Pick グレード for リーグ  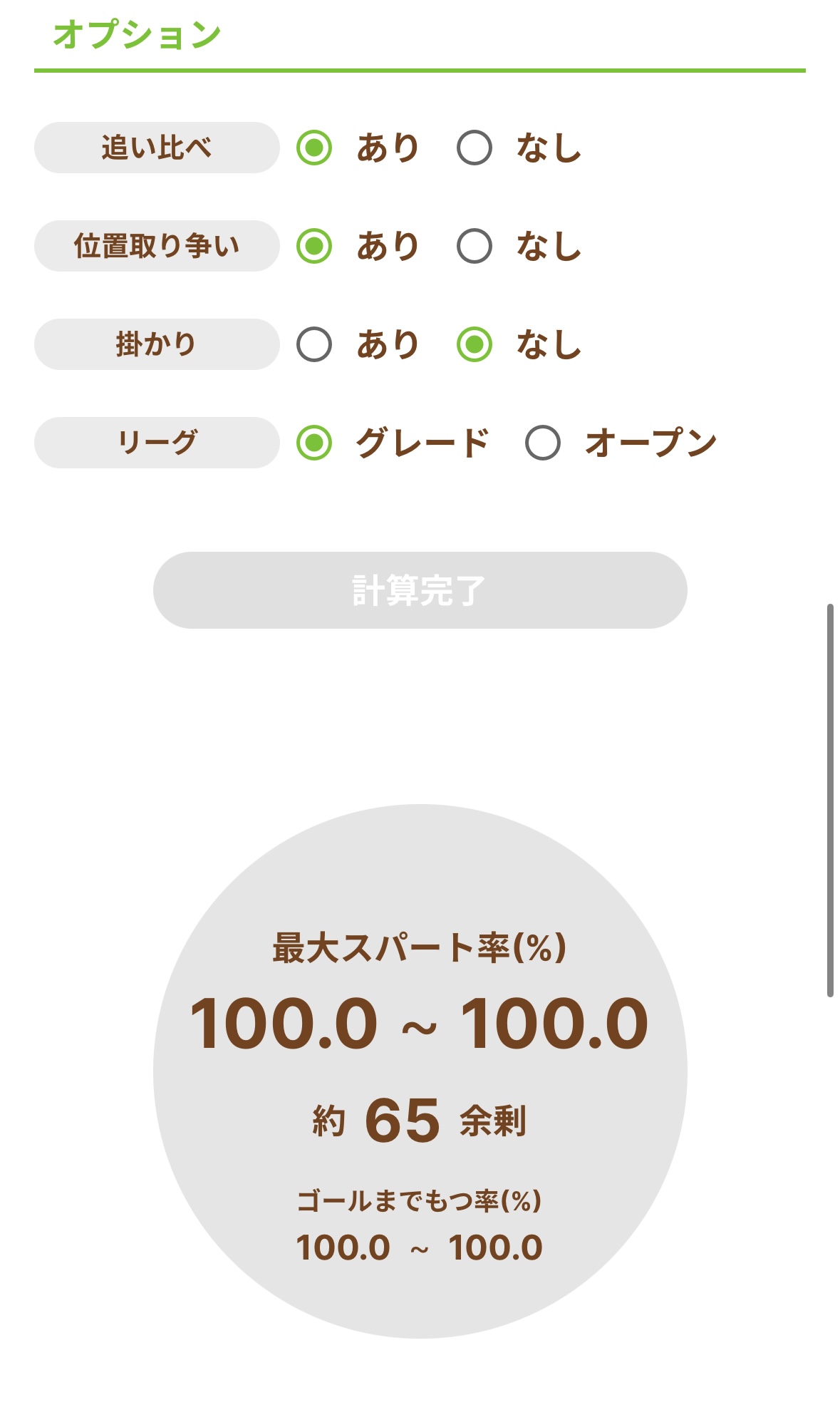pos(314,443)
